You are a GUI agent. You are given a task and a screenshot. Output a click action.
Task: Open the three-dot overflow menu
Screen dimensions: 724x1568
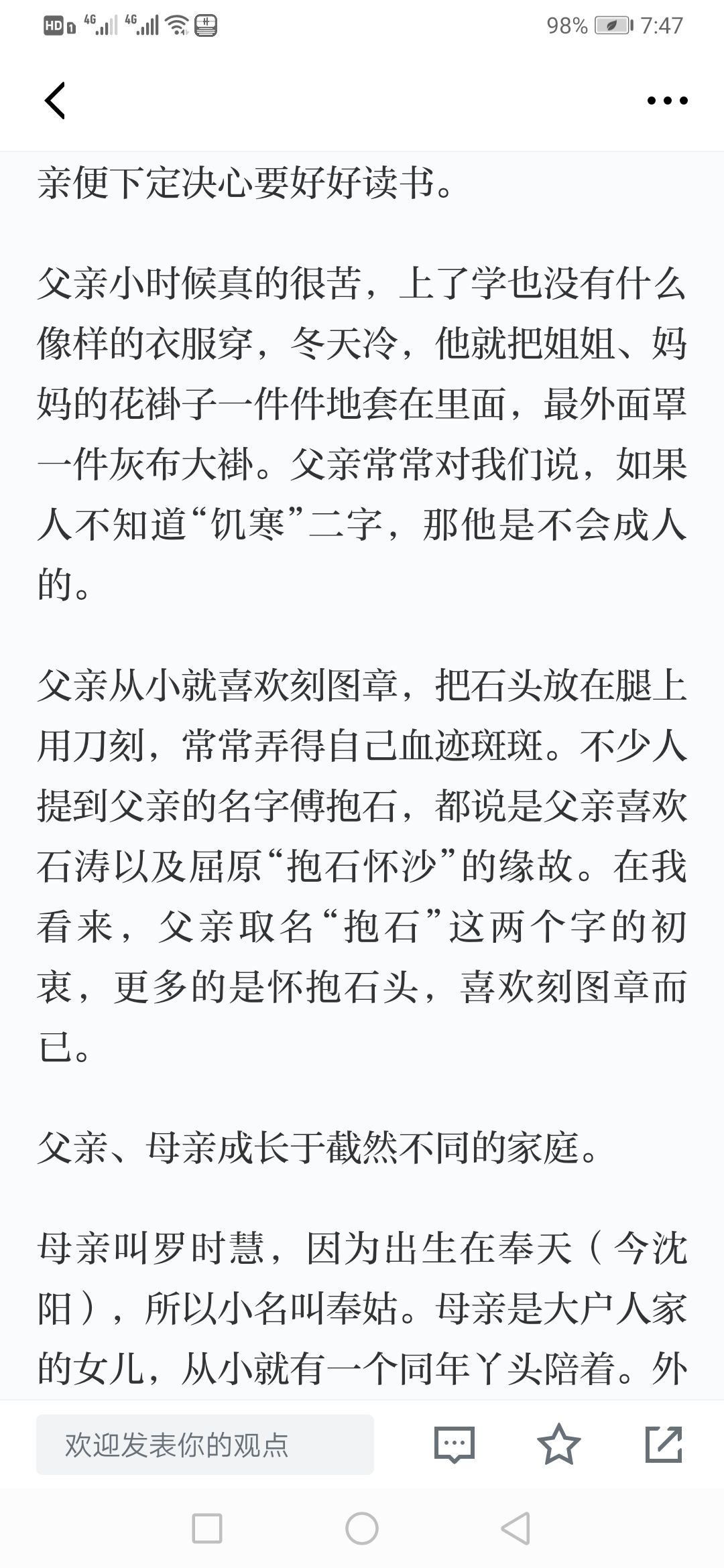(667, 101)
